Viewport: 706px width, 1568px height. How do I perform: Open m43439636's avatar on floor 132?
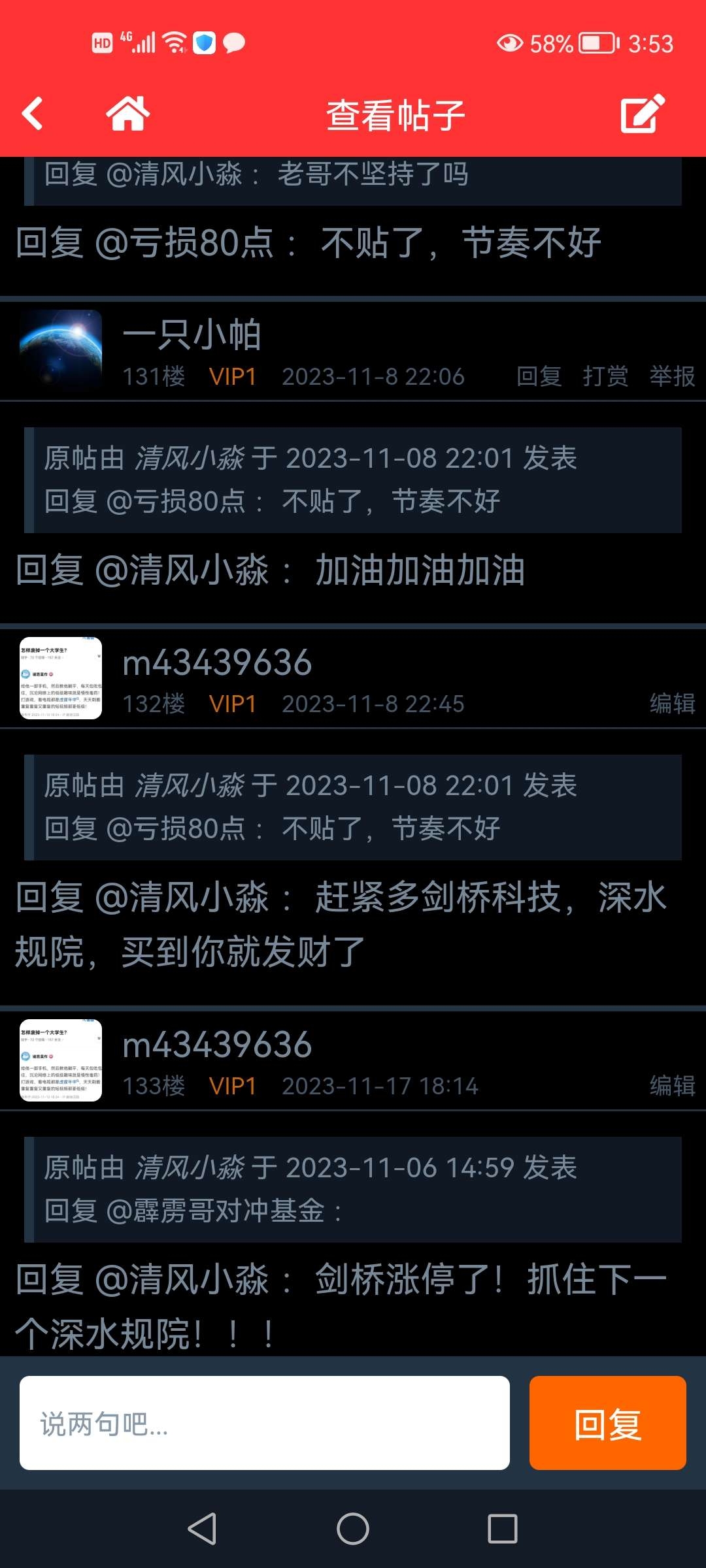61,678
